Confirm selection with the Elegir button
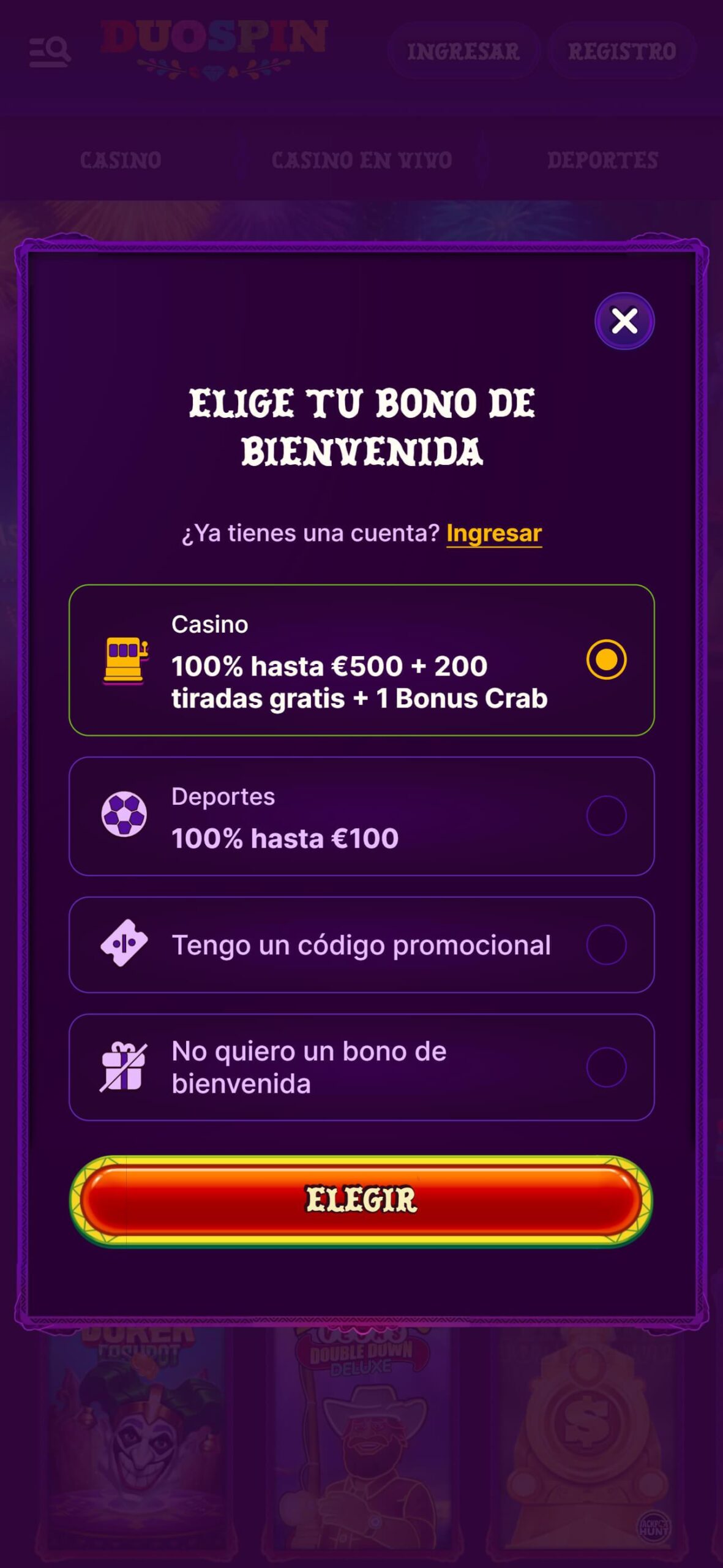The image size is (723, 1568). [361, 1200]
